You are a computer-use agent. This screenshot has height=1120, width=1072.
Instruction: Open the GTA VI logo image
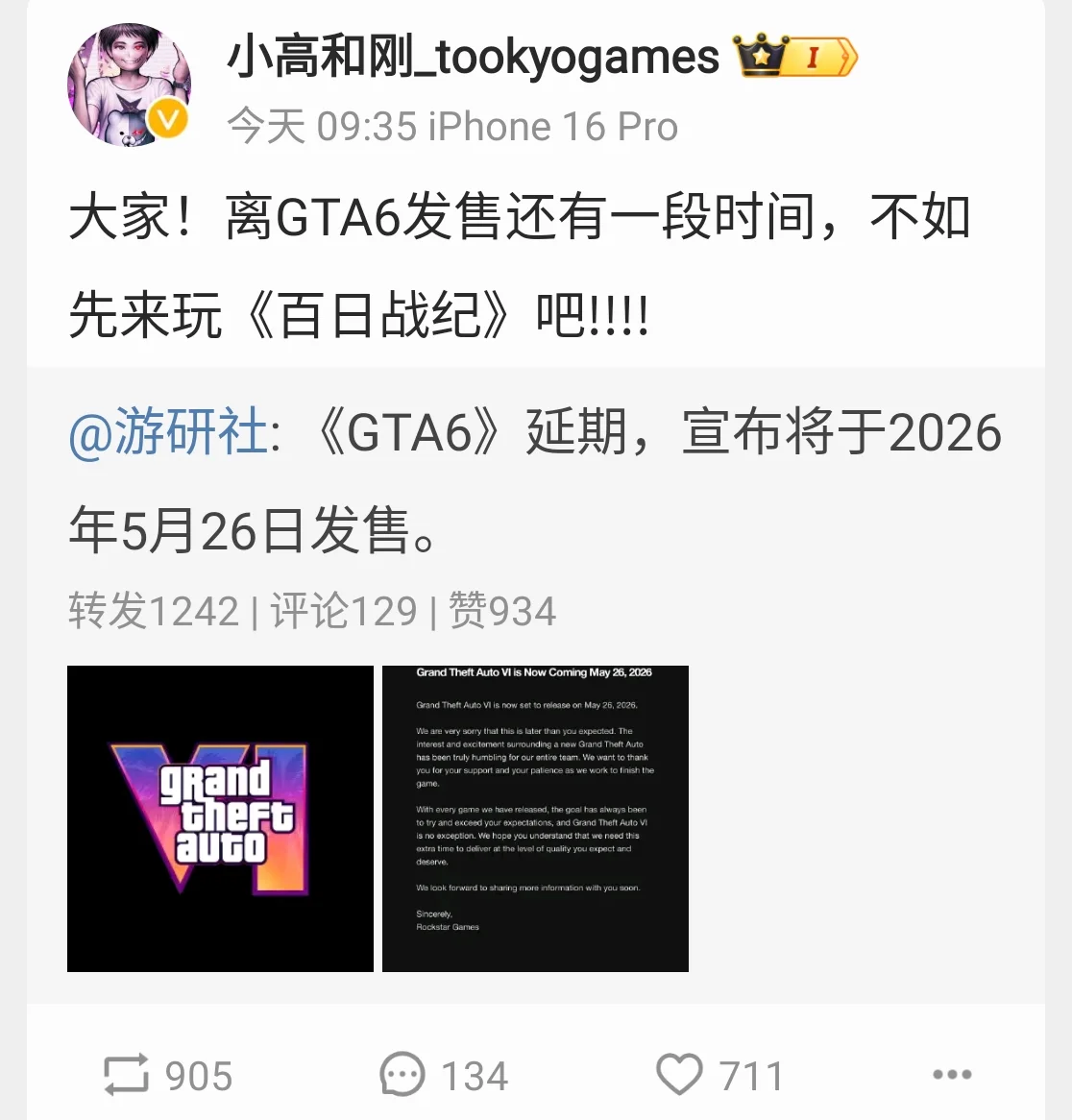pos(220,818)
